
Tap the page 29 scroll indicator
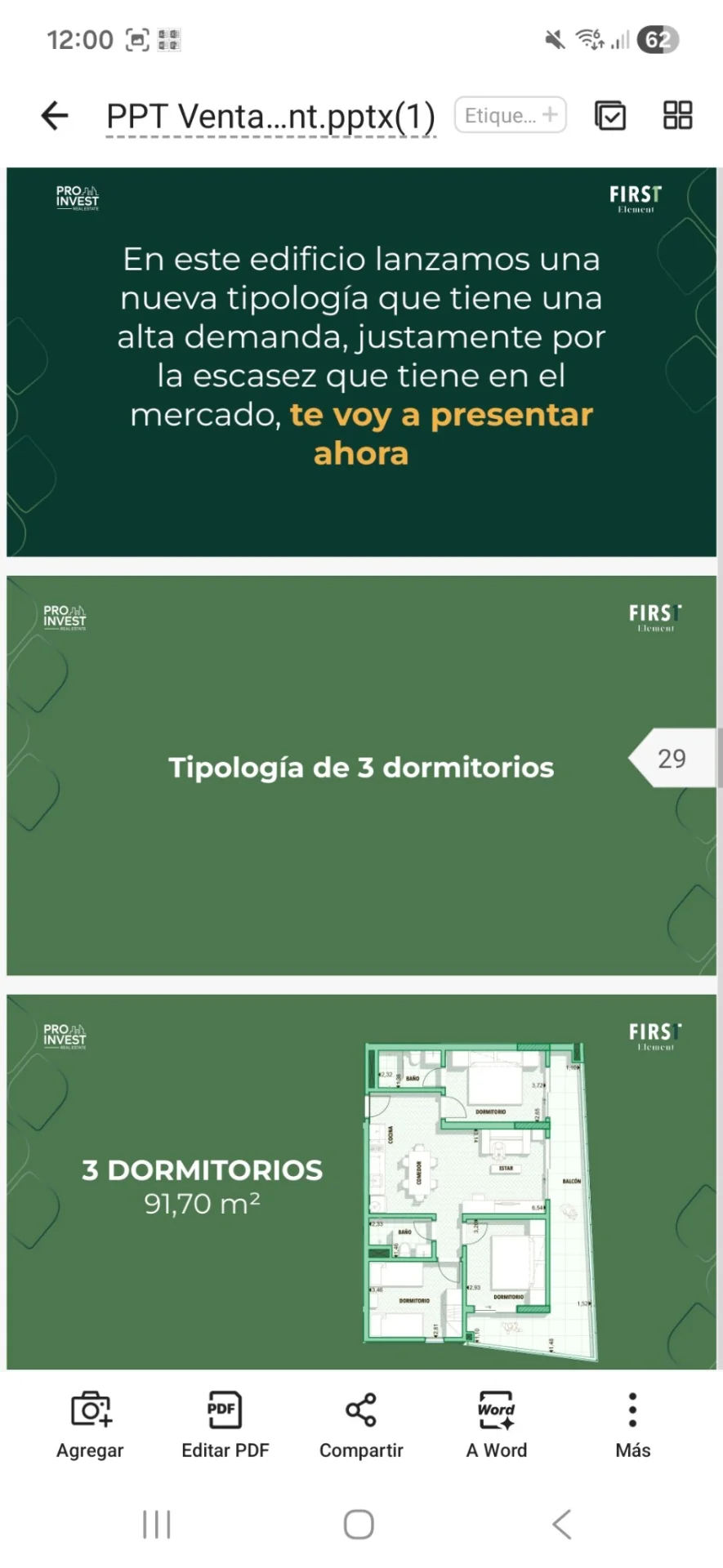tap(672, 759)
